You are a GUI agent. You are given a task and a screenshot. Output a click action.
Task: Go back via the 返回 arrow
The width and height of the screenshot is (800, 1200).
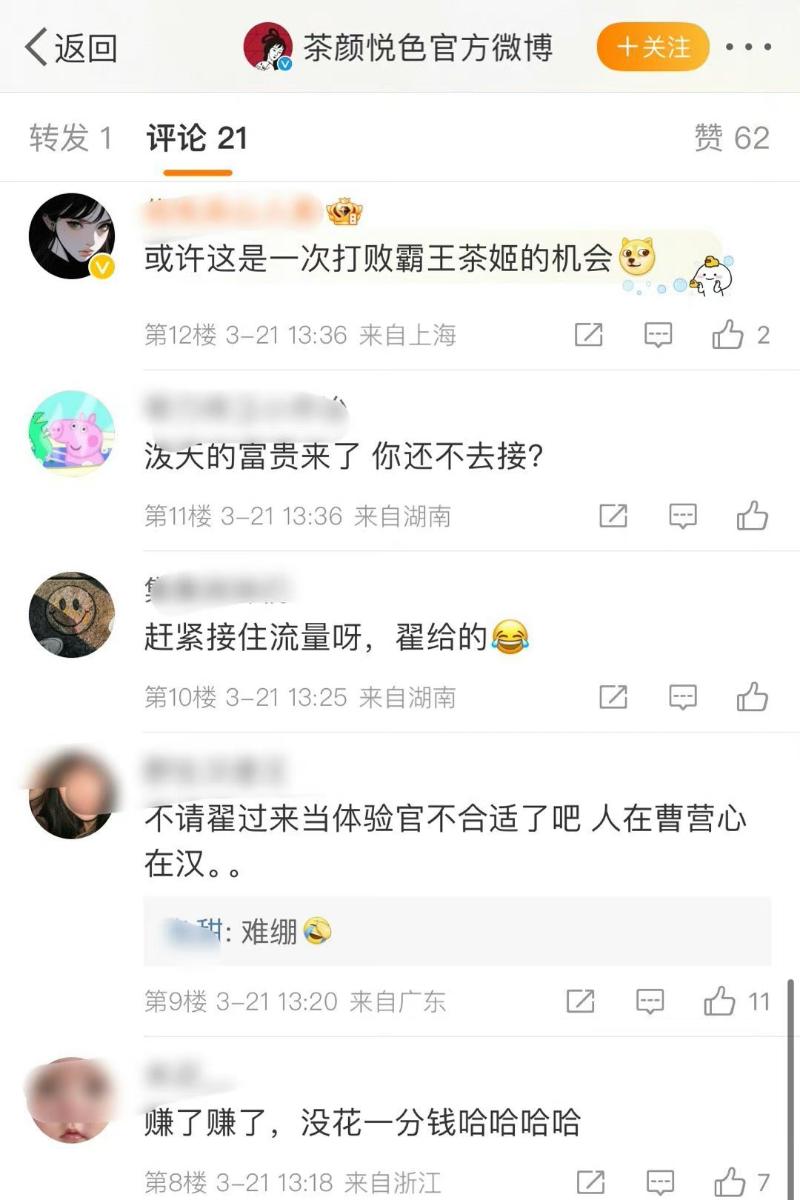pyautogui.click(x=70, y=47)
